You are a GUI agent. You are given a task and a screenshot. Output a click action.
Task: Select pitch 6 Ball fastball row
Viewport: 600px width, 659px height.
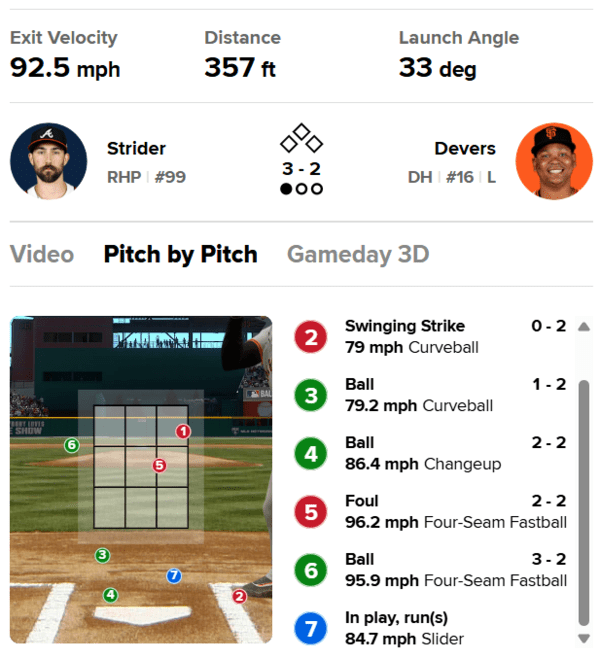[430, 570]
